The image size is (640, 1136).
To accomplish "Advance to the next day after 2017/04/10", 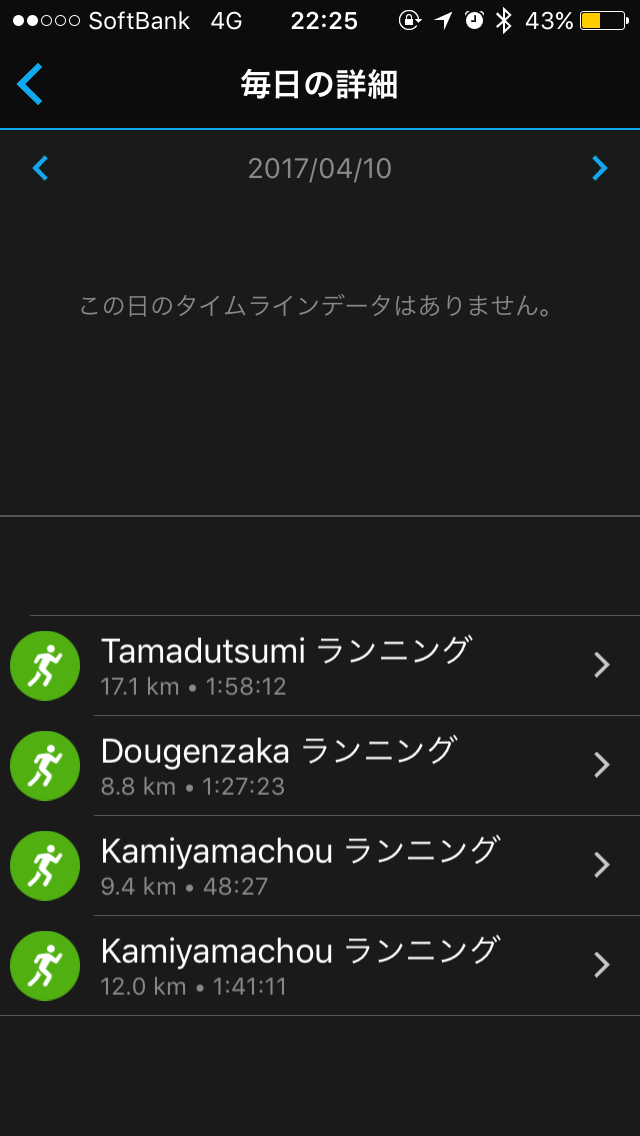I will 599,168.
